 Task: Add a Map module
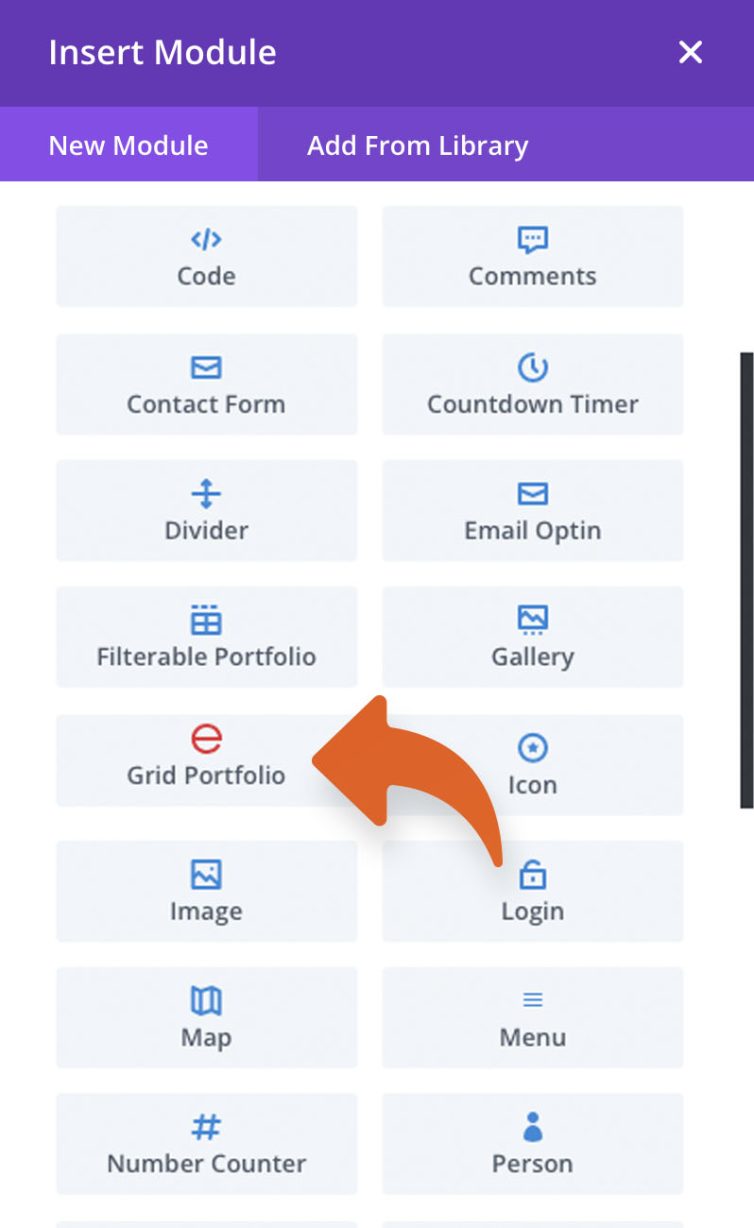coord(206,1017)
